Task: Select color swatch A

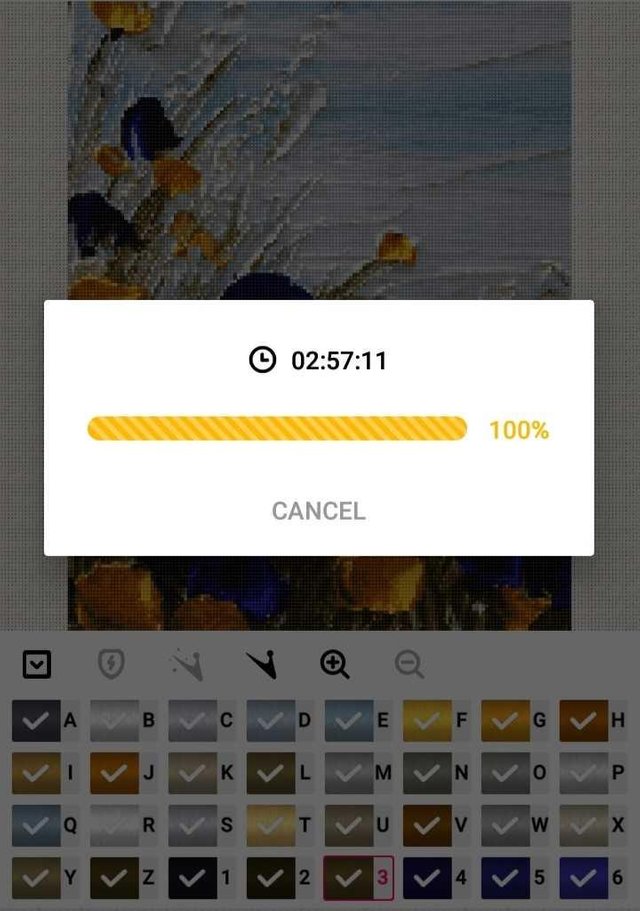Action: coord(36,720)
